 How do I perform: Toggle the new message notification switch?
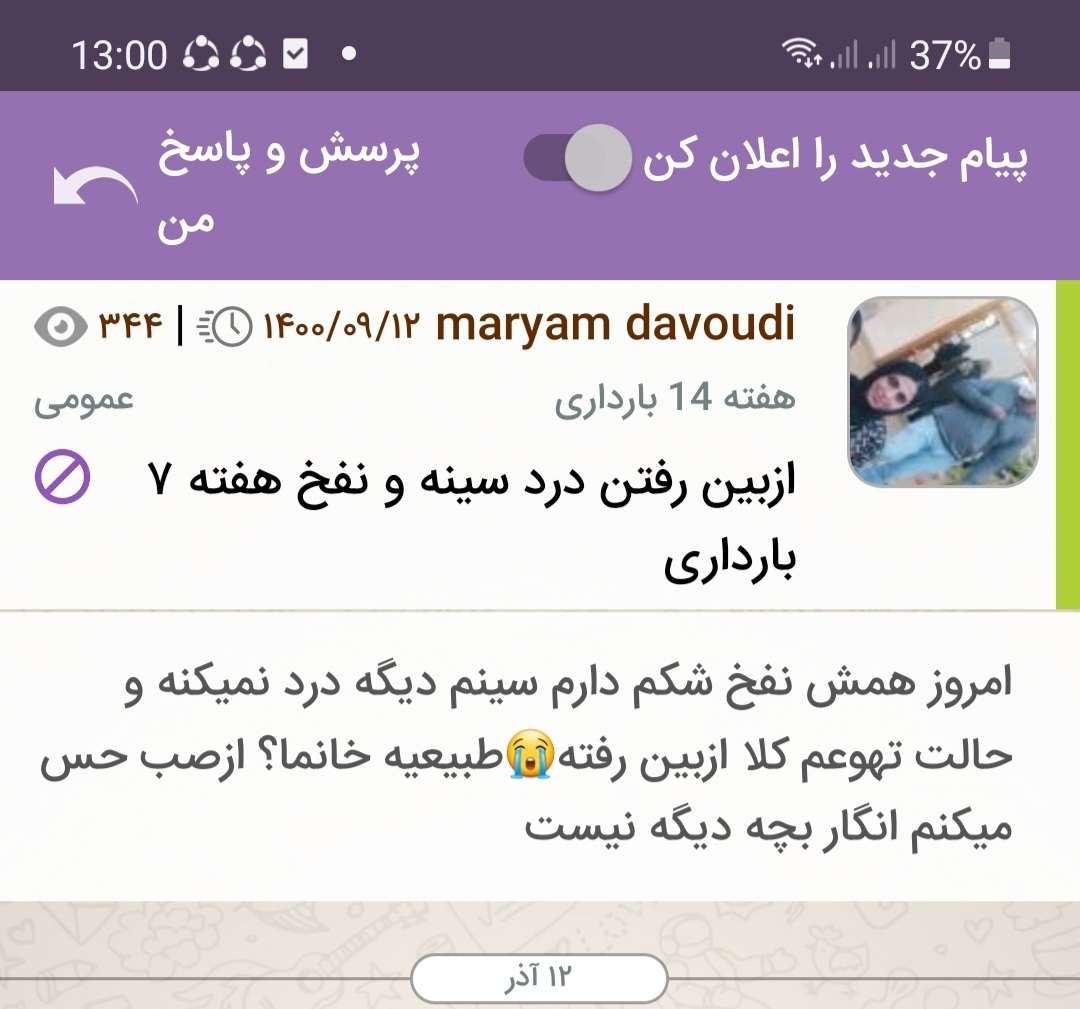[578, 159]
